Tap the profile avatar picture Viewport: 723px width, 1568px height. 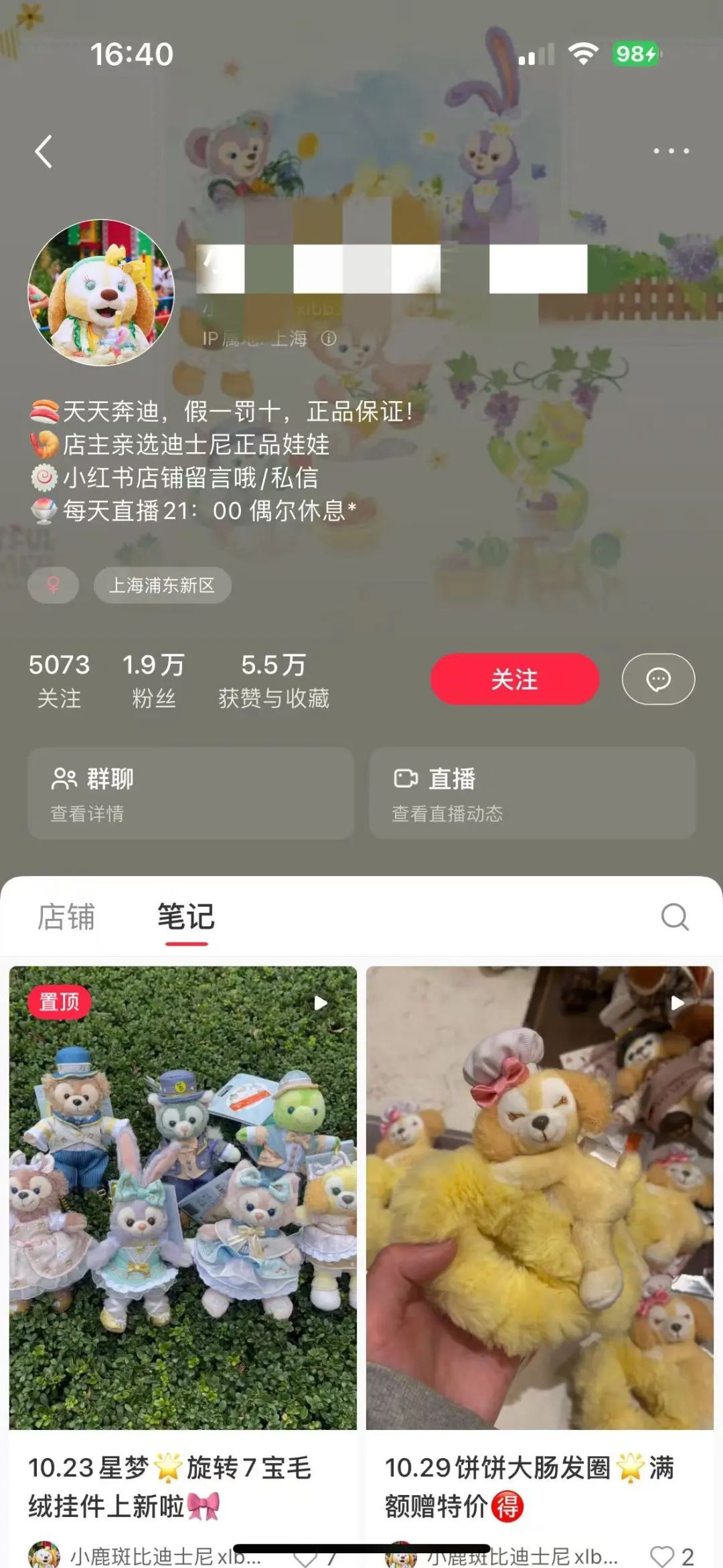pos(101,293)
